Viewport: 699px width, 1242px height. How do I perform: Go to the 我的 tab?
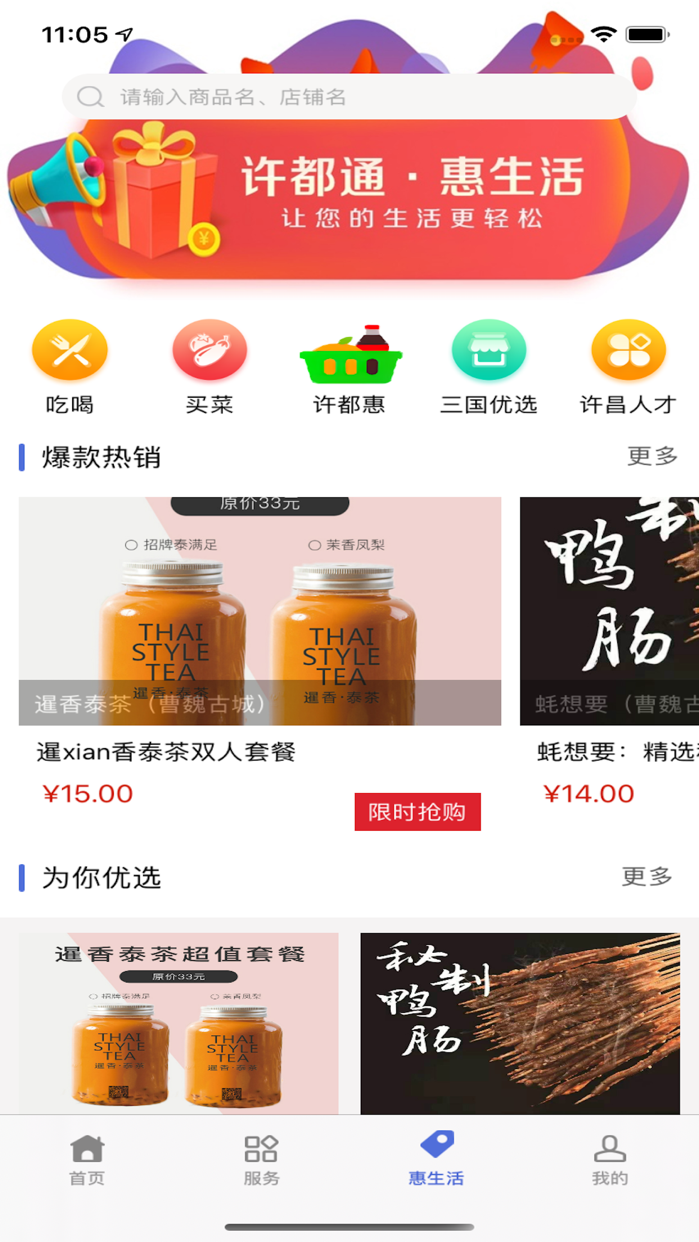coord(610,1160)
